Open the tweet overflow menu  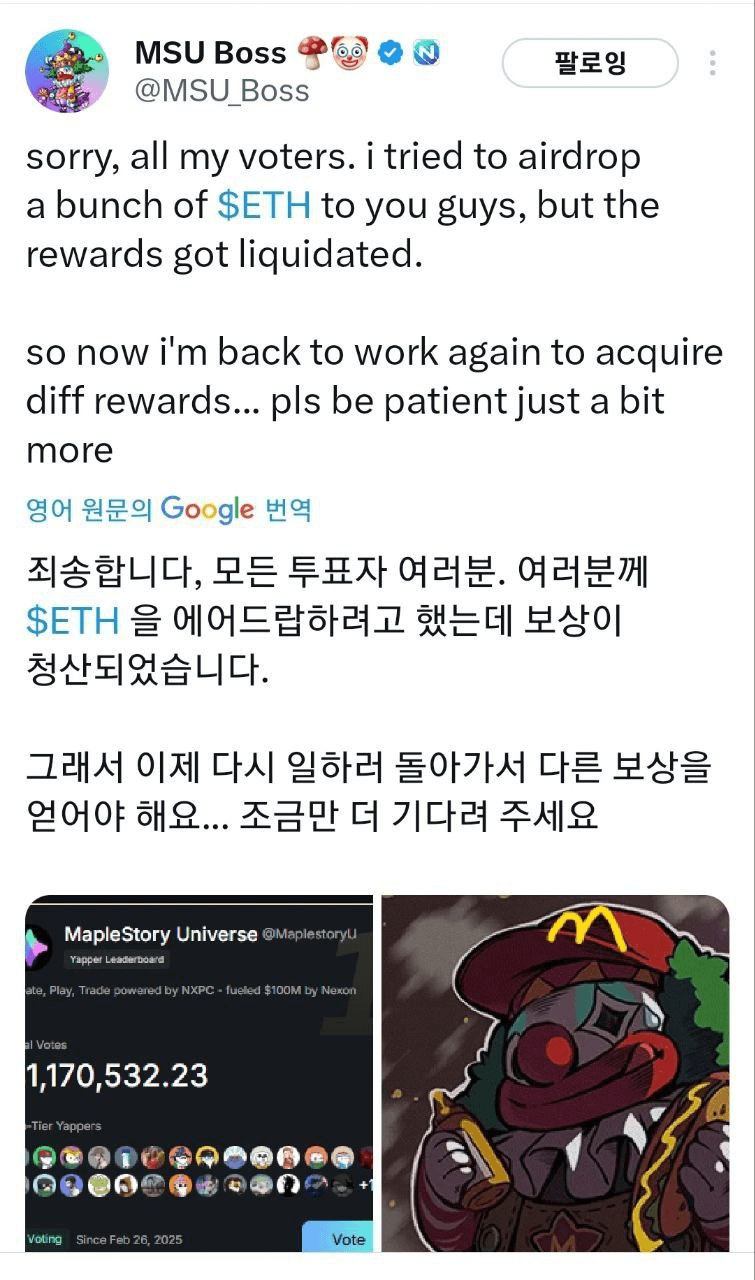(712, 64)
